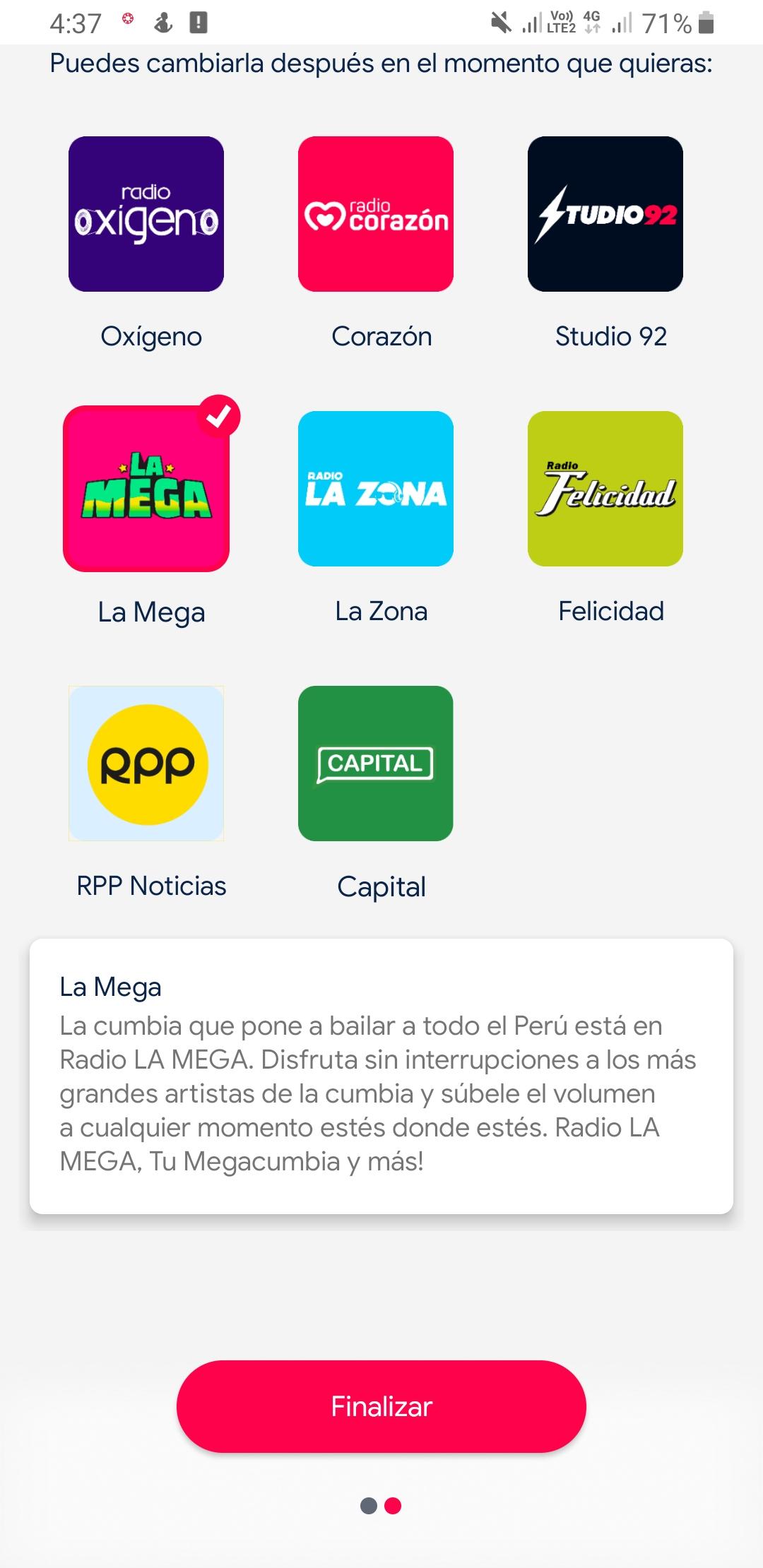Pick the Studio 92 station tile
Viewport: 763px width, 1568px height.
tap(605, 214)
